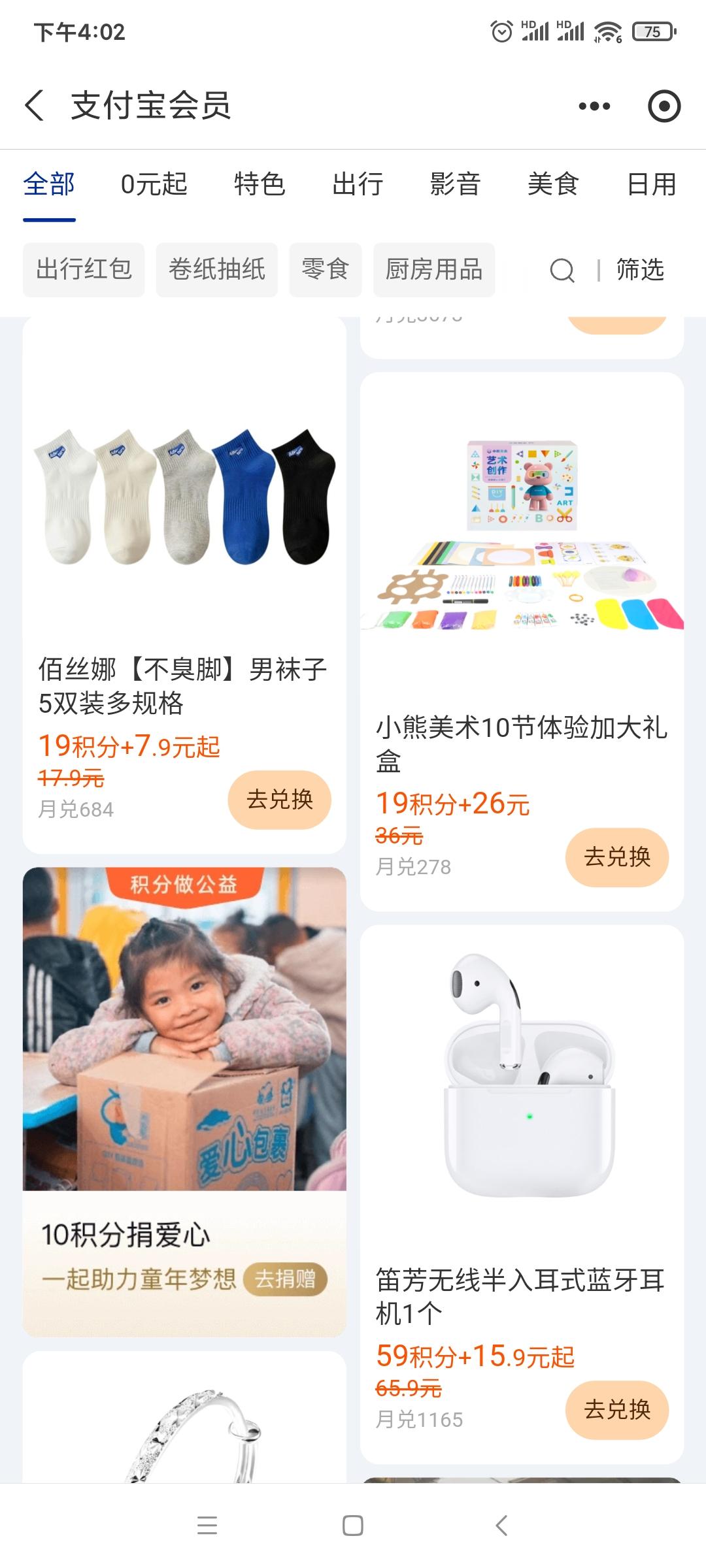Apply the 厨房用品 chip

(x=434, y=270)
